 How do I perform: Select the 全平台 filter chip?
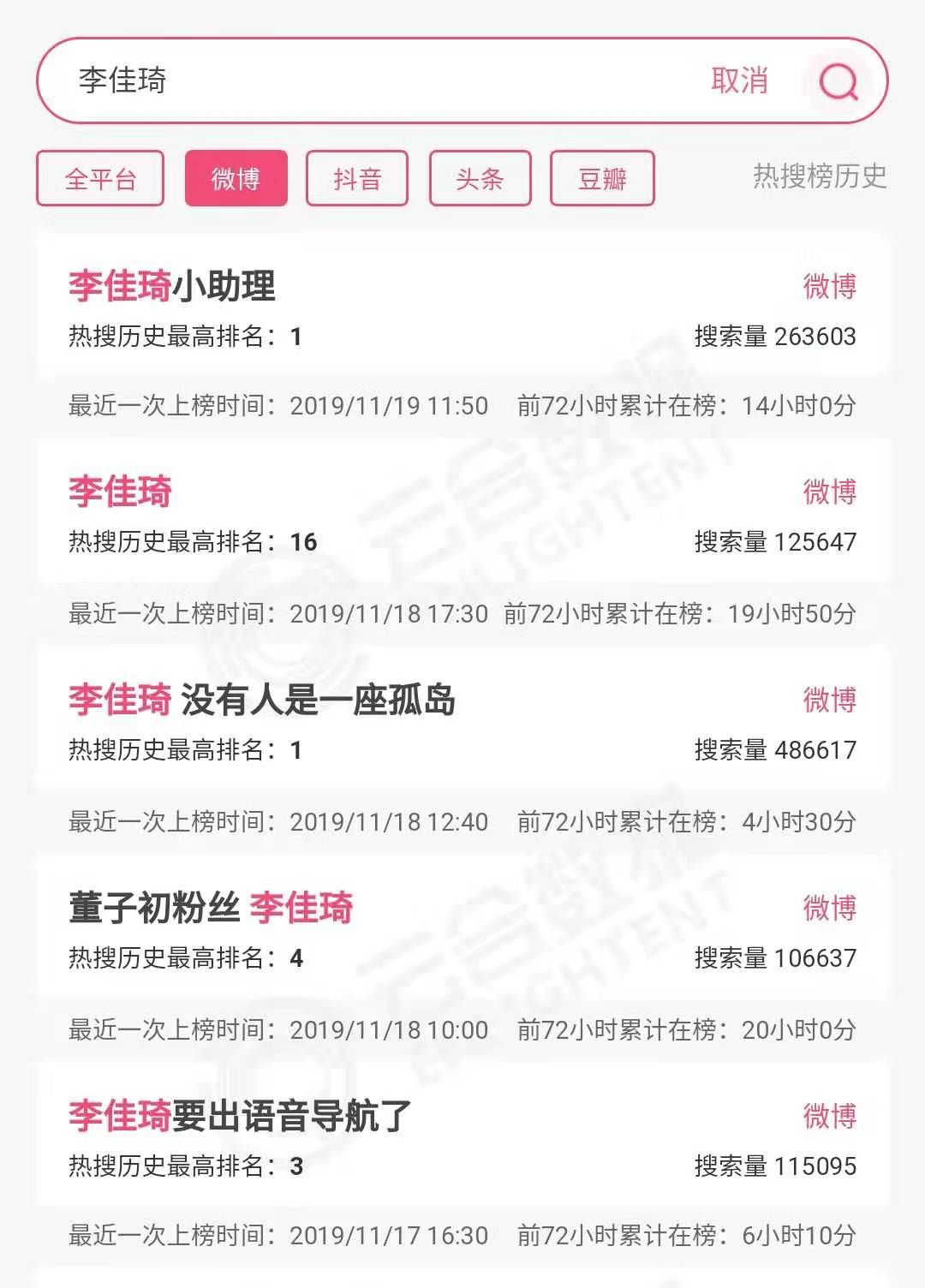pos(100,178)
